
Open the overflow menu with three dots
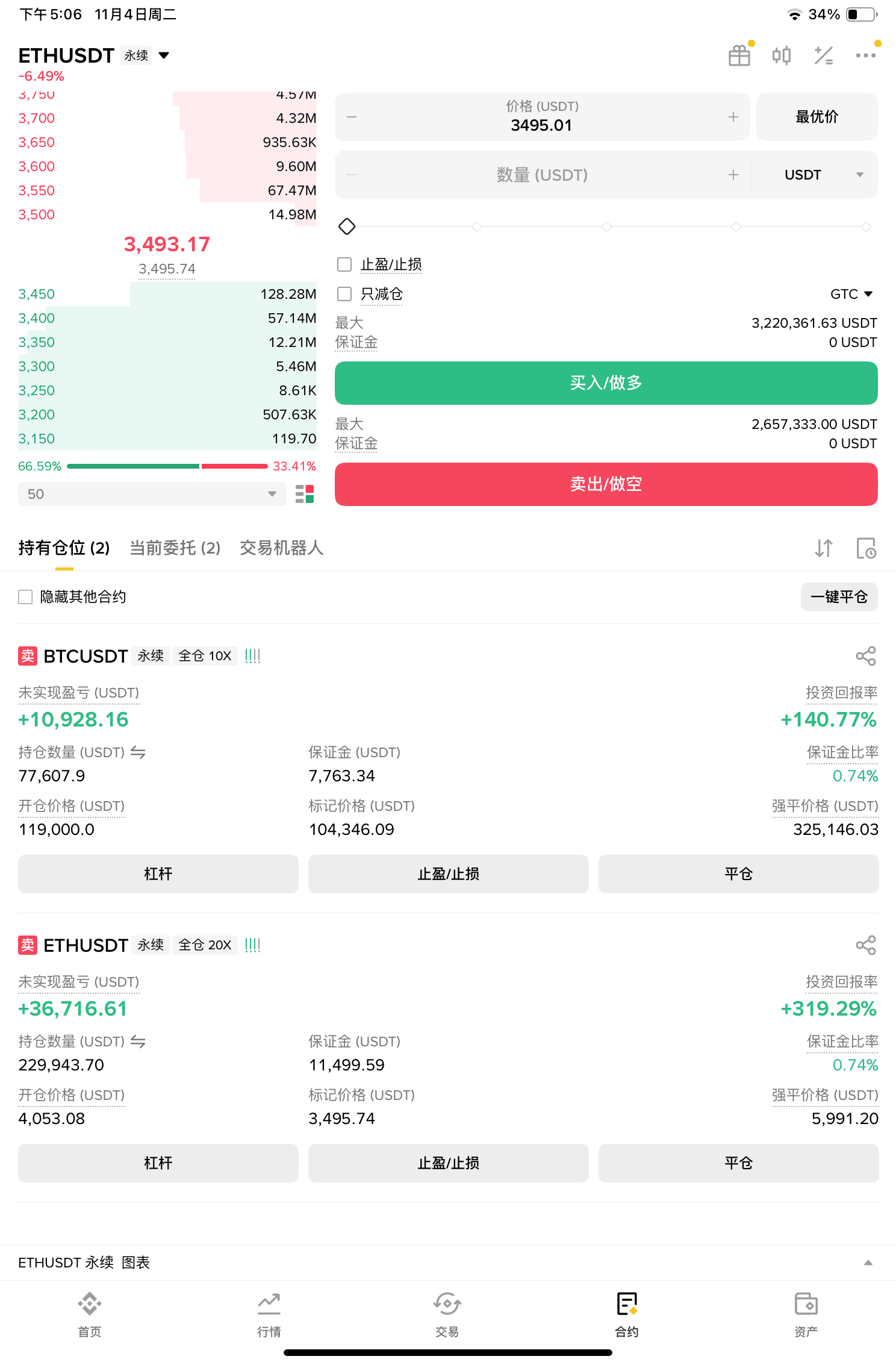pos(865,56)
